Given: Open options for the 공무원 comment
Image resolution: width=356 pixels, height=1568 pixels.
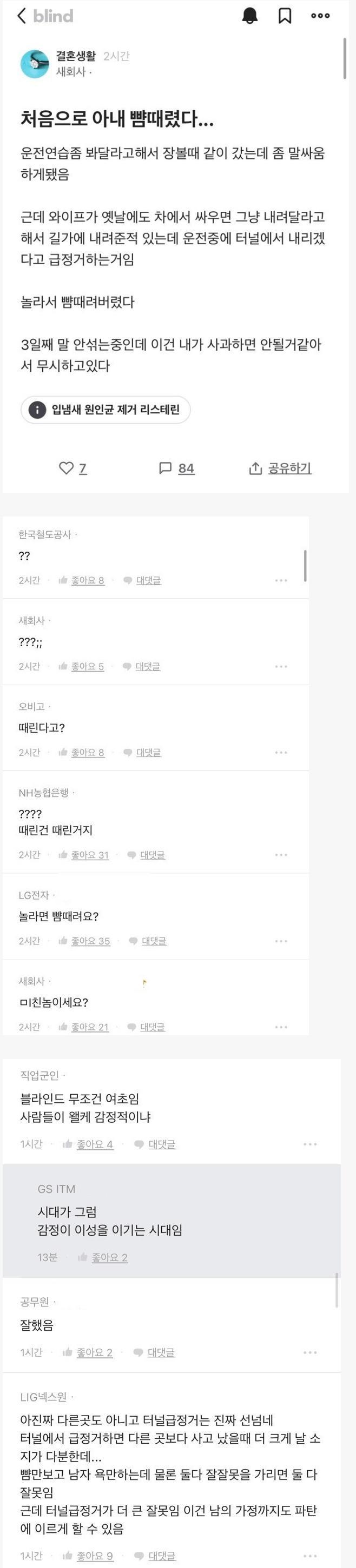Looking at the screenshot, I should [310, 1352].
